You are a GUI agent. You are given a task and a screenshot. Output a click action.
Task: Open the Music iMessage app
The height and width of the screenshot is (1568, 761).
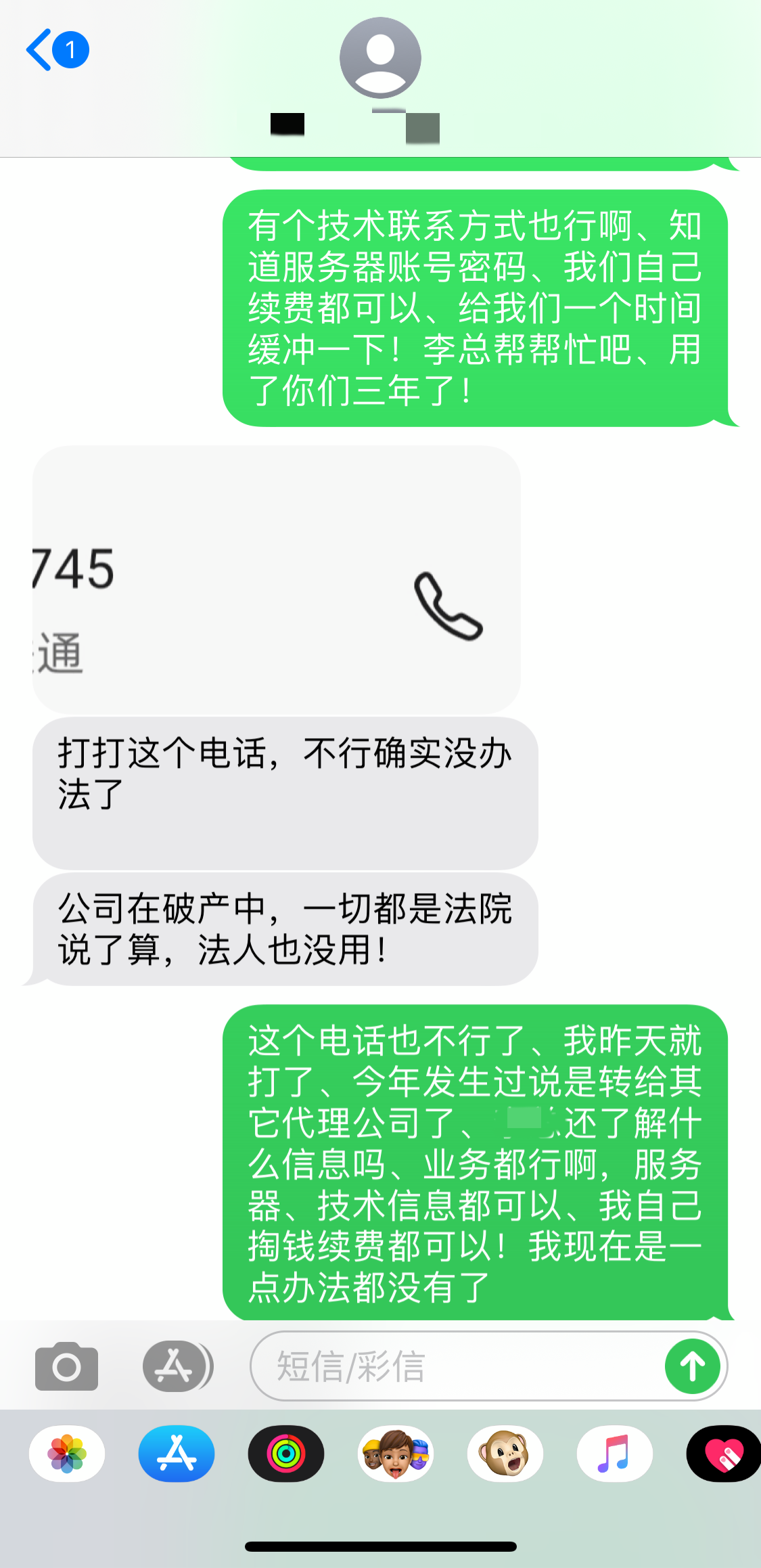[614, 1454]
